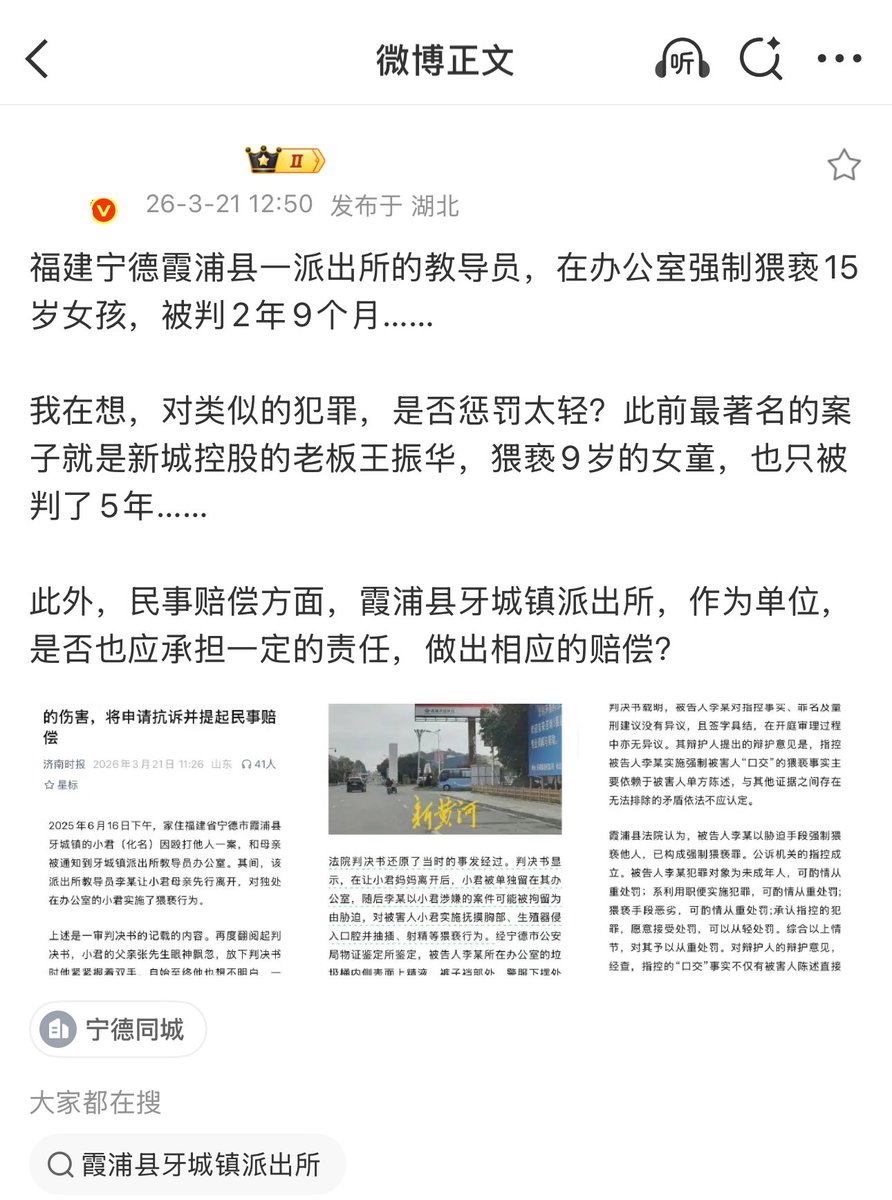Image resolution: width=892 pixels, height=1200 pixels.
Task: Listen to this post with the audio icon
Action: (x=681, y=60)
